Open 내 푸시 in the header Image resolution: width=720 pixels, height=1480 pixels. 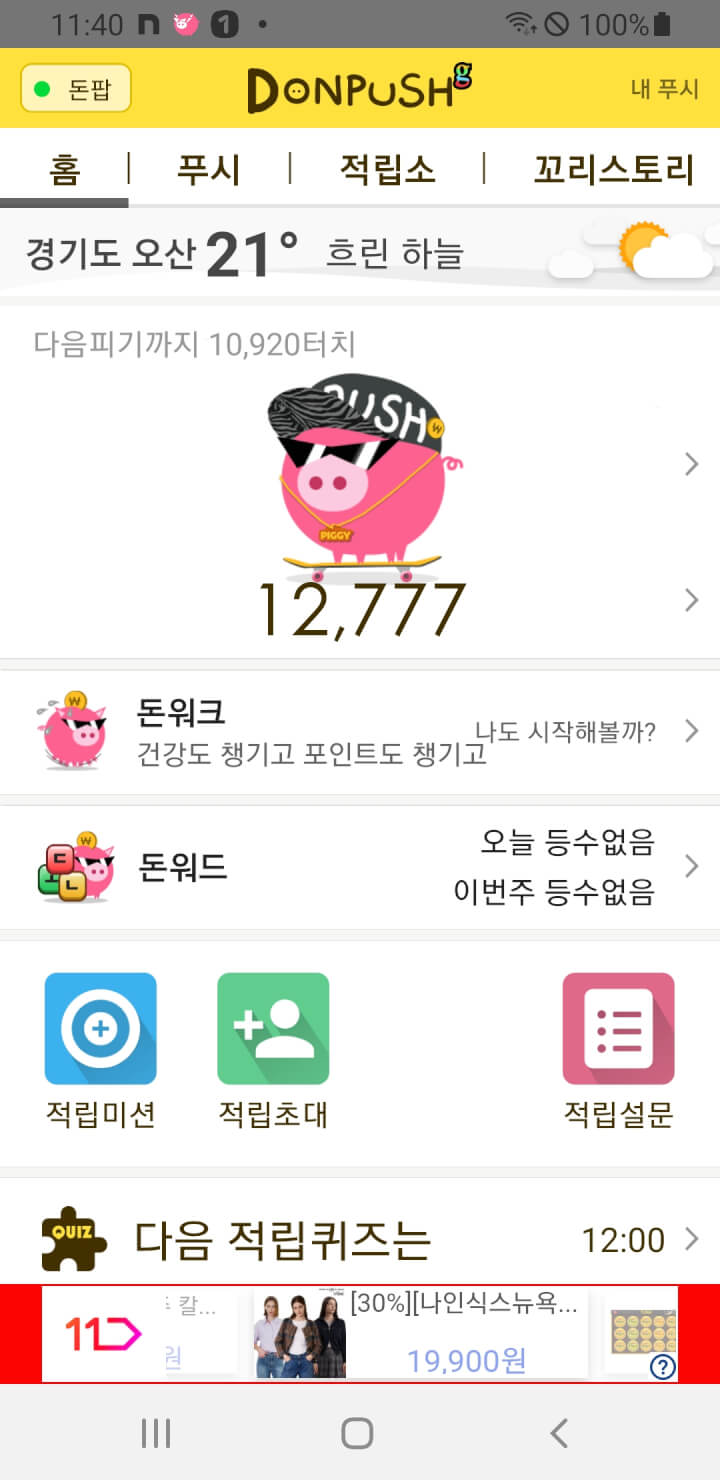(664, 88)
